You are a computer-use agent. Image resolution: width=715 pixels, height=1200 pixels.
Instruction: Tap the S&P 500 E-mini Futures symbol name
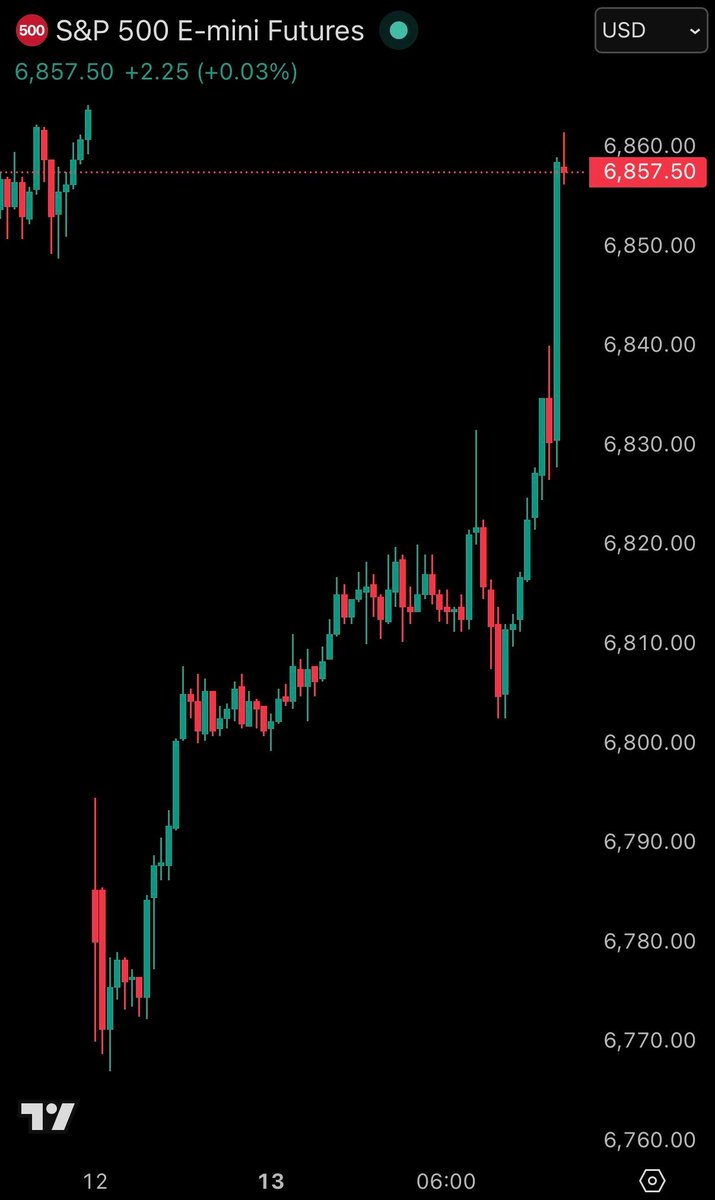click(x=209, y=31)
